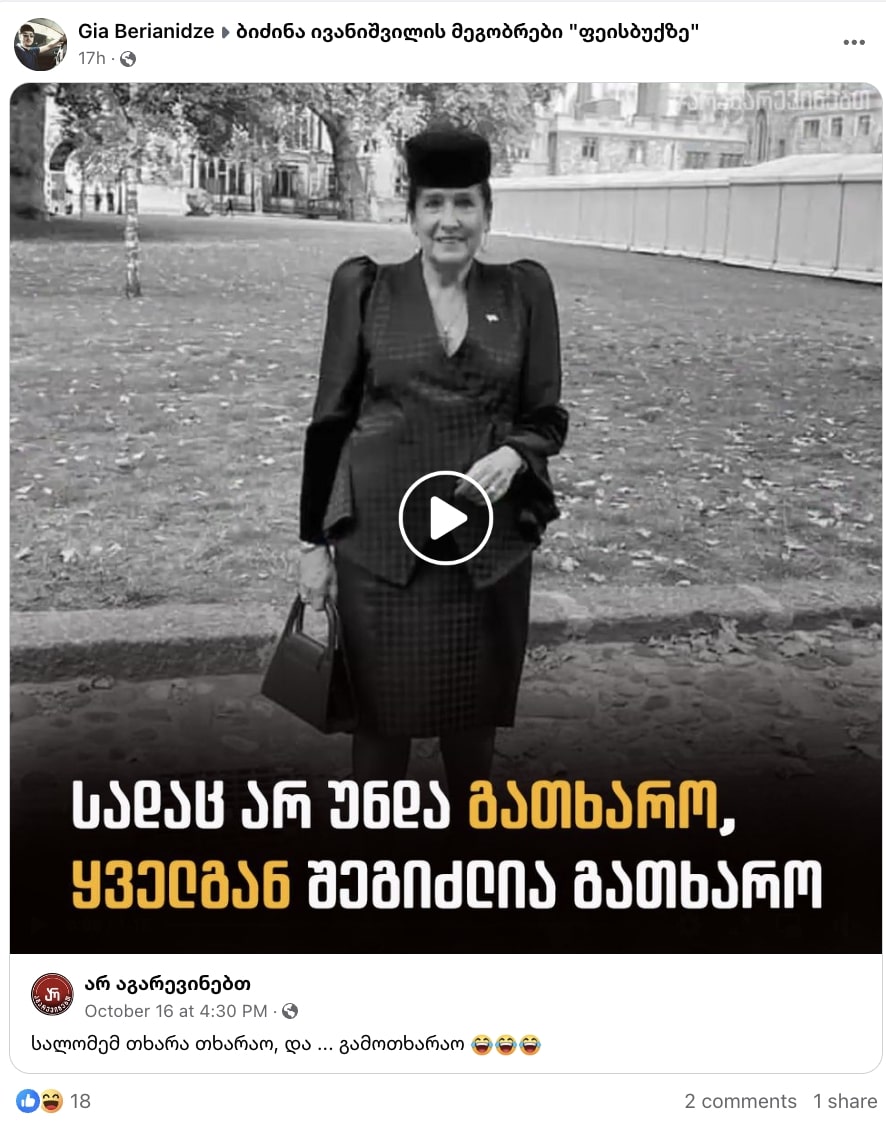Open Gia Berianidze's profile picture
This screenshot has width=886, height=1128.
click(x=40, y=44)
